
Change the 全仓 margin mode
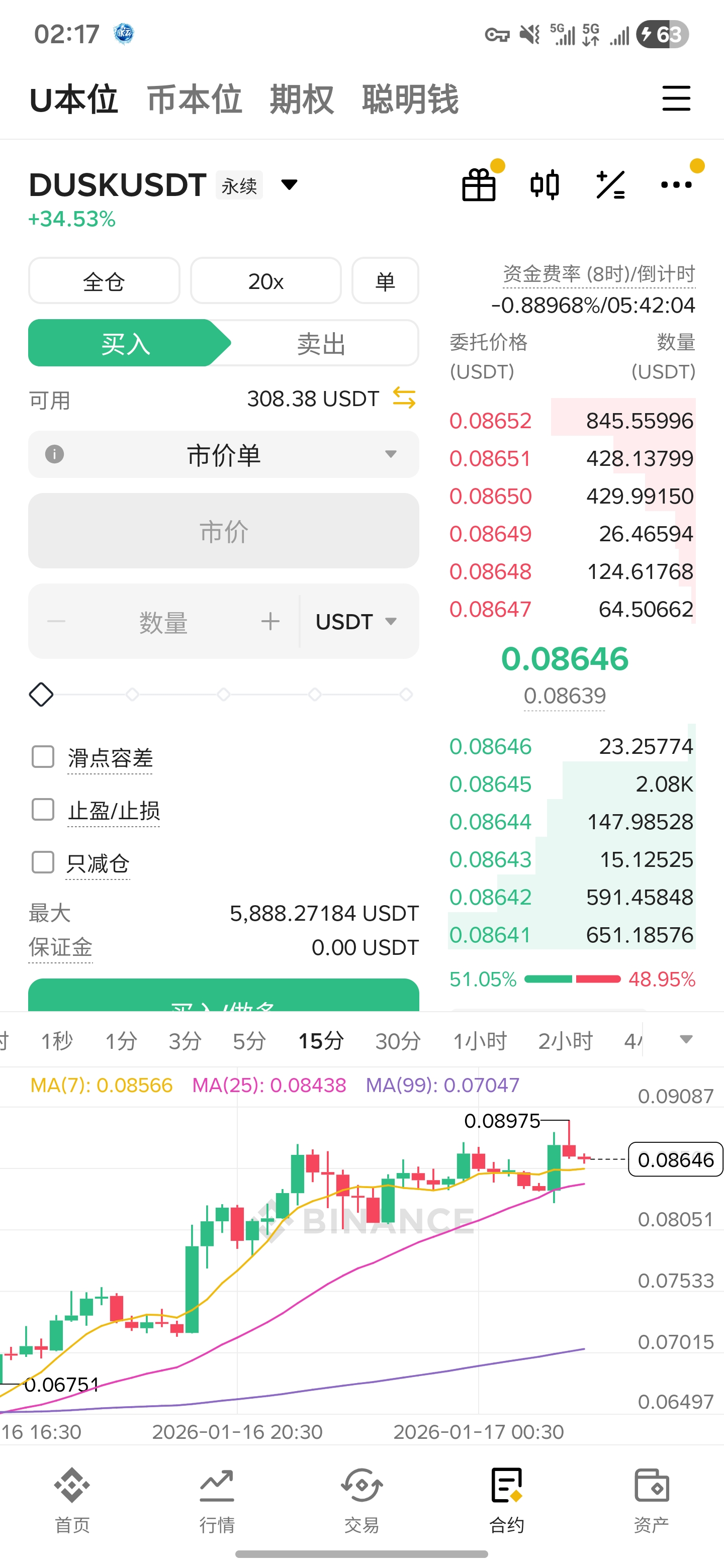(104, 280)
